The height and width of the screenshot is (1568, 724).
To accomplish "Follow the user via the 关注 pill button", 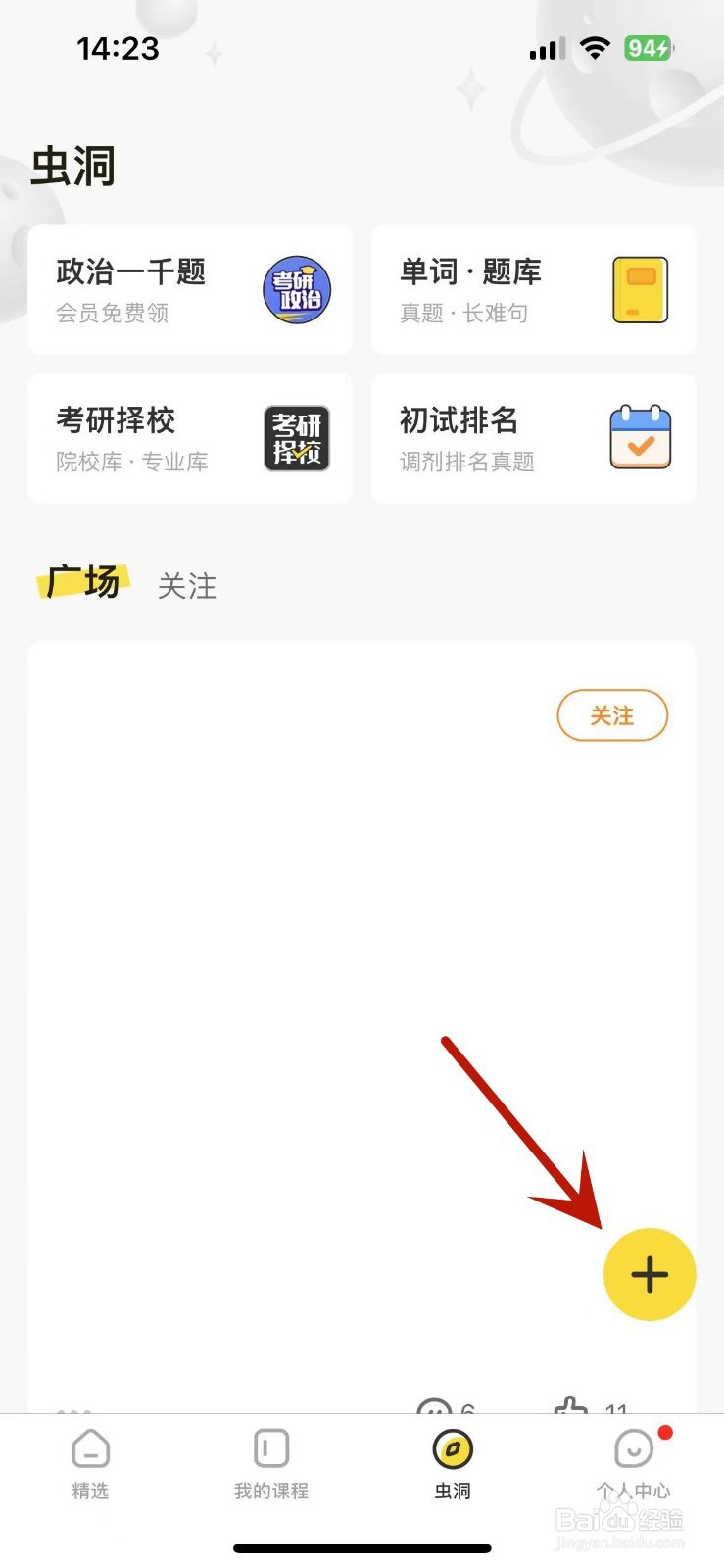I will pos(612,716).
